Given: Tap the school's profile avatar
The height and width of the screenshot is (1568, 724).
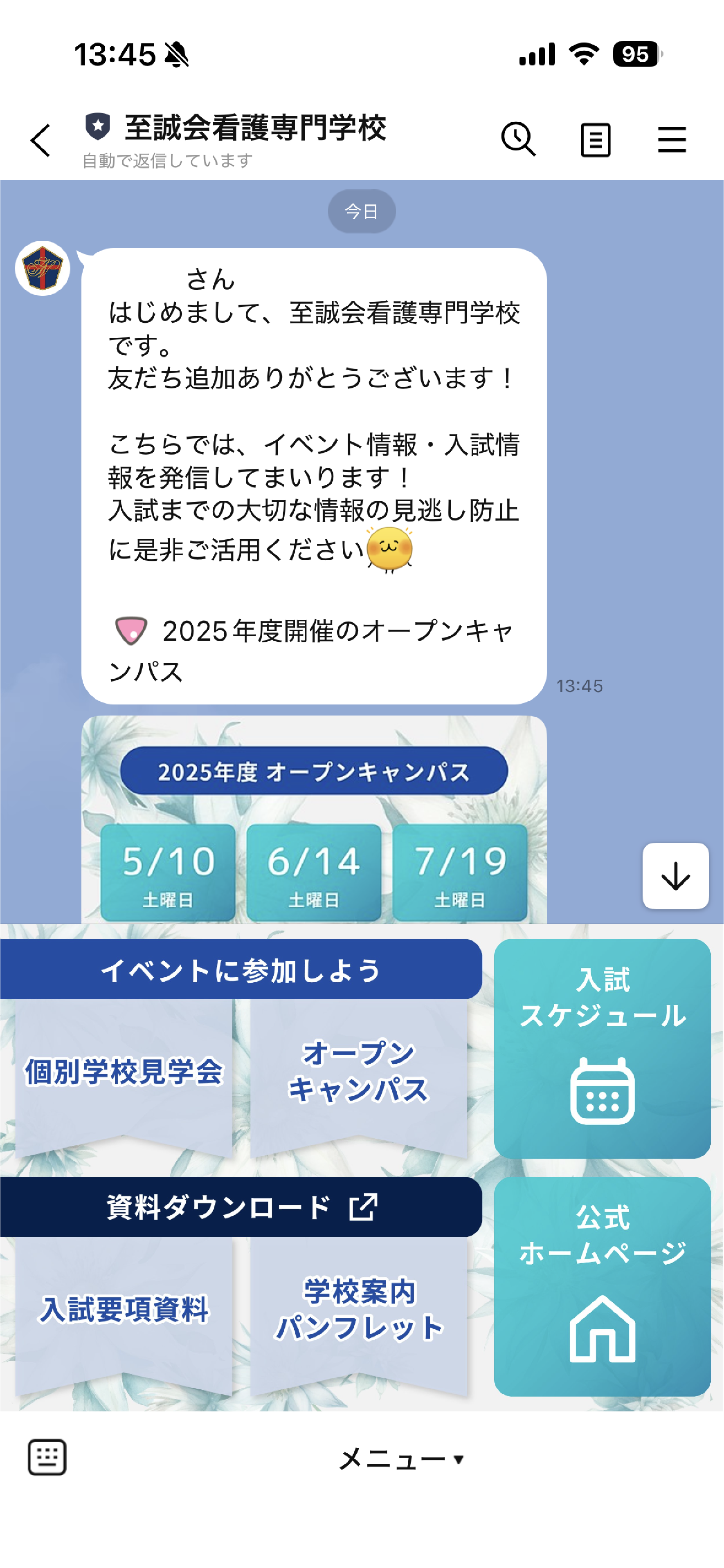Looking at the screenshot, I should [43, 269].
